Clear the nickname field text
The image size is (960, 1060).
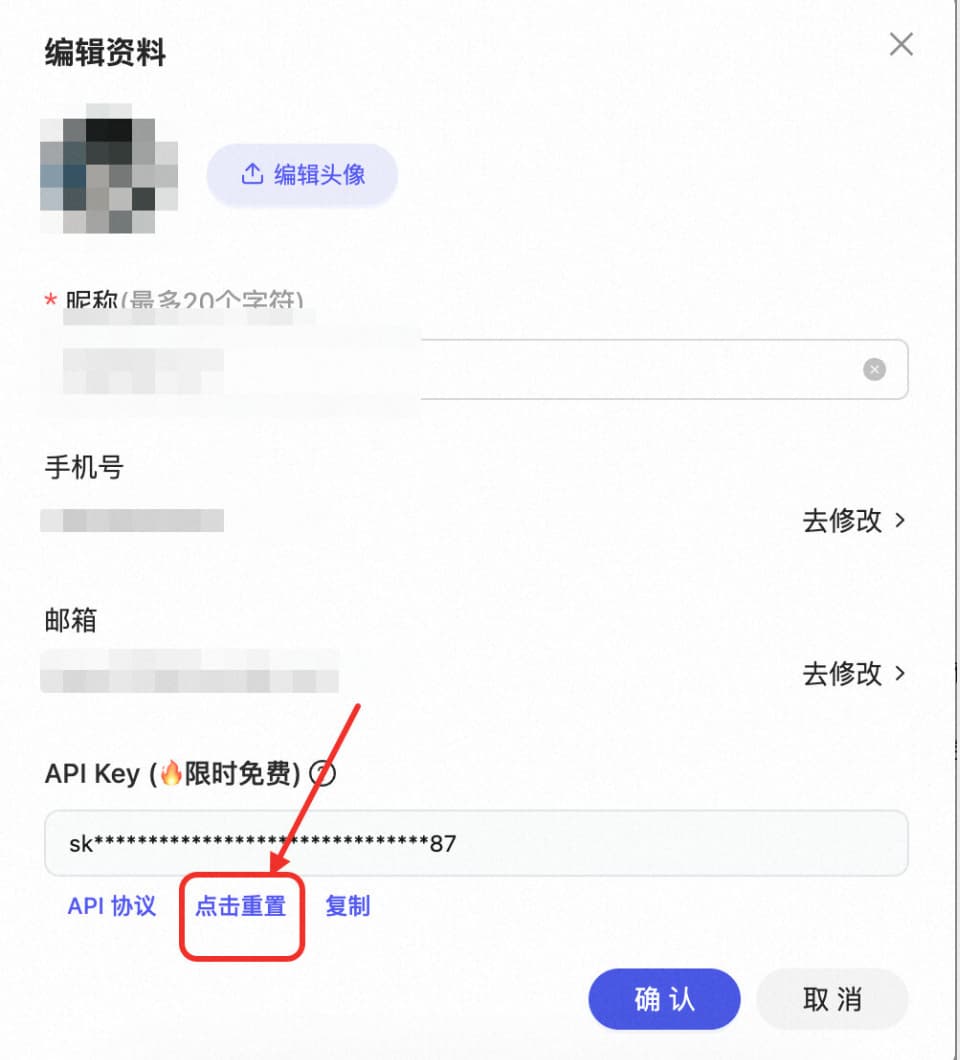point(874,370)
